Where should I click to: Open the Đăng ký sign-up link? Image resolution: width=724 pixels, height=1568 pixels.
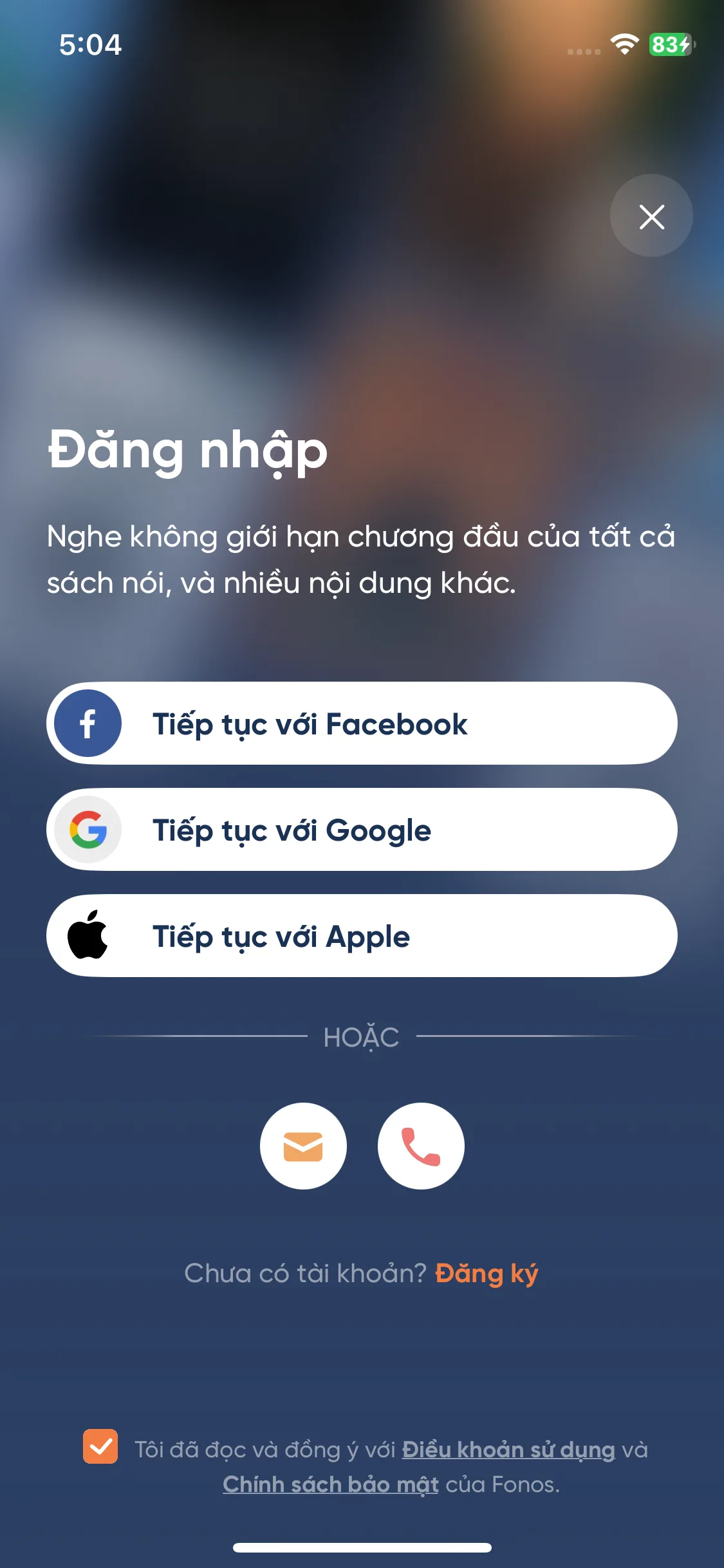click(487, 1273)
